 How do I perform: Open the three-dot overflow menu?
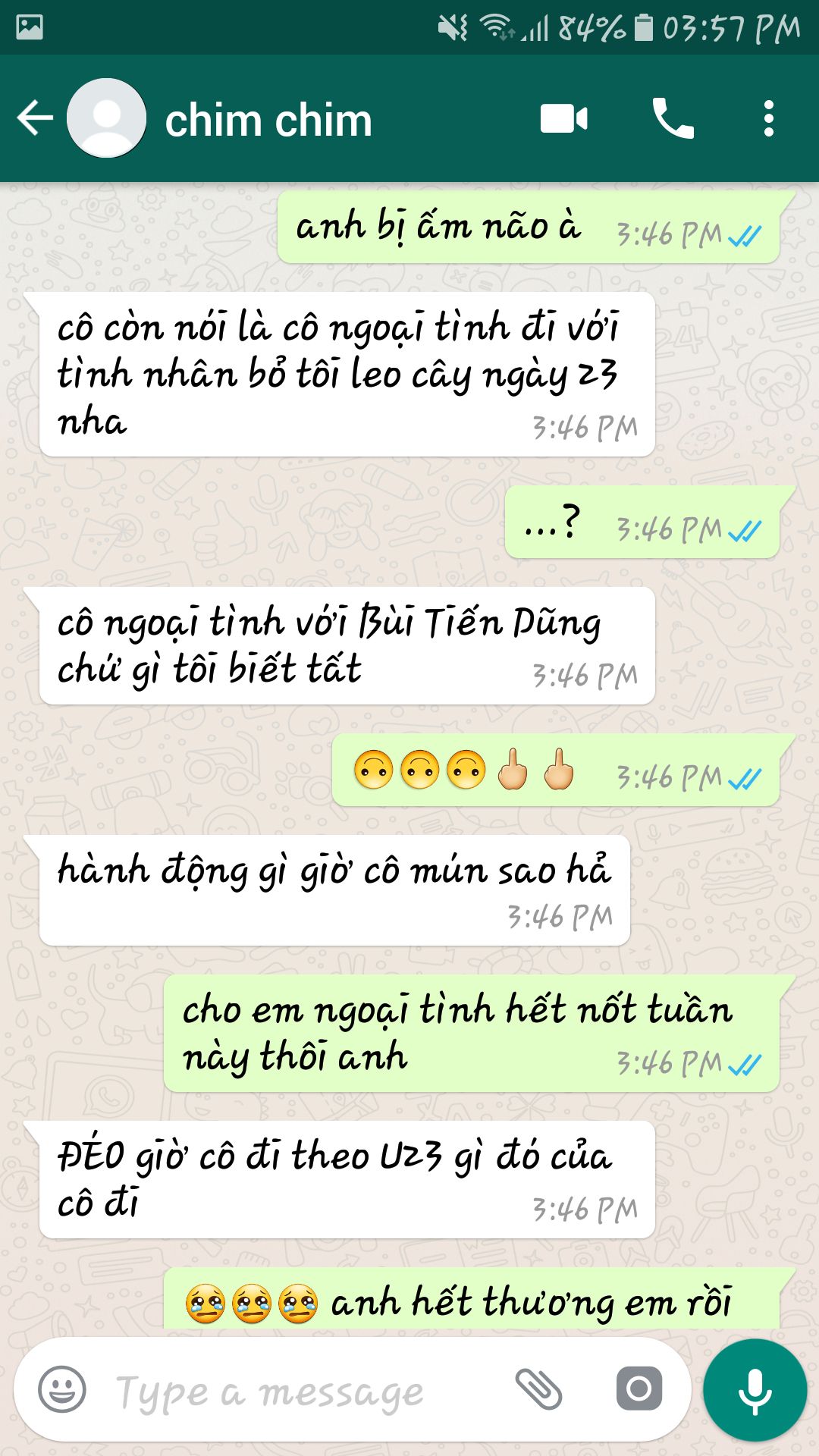769,119
